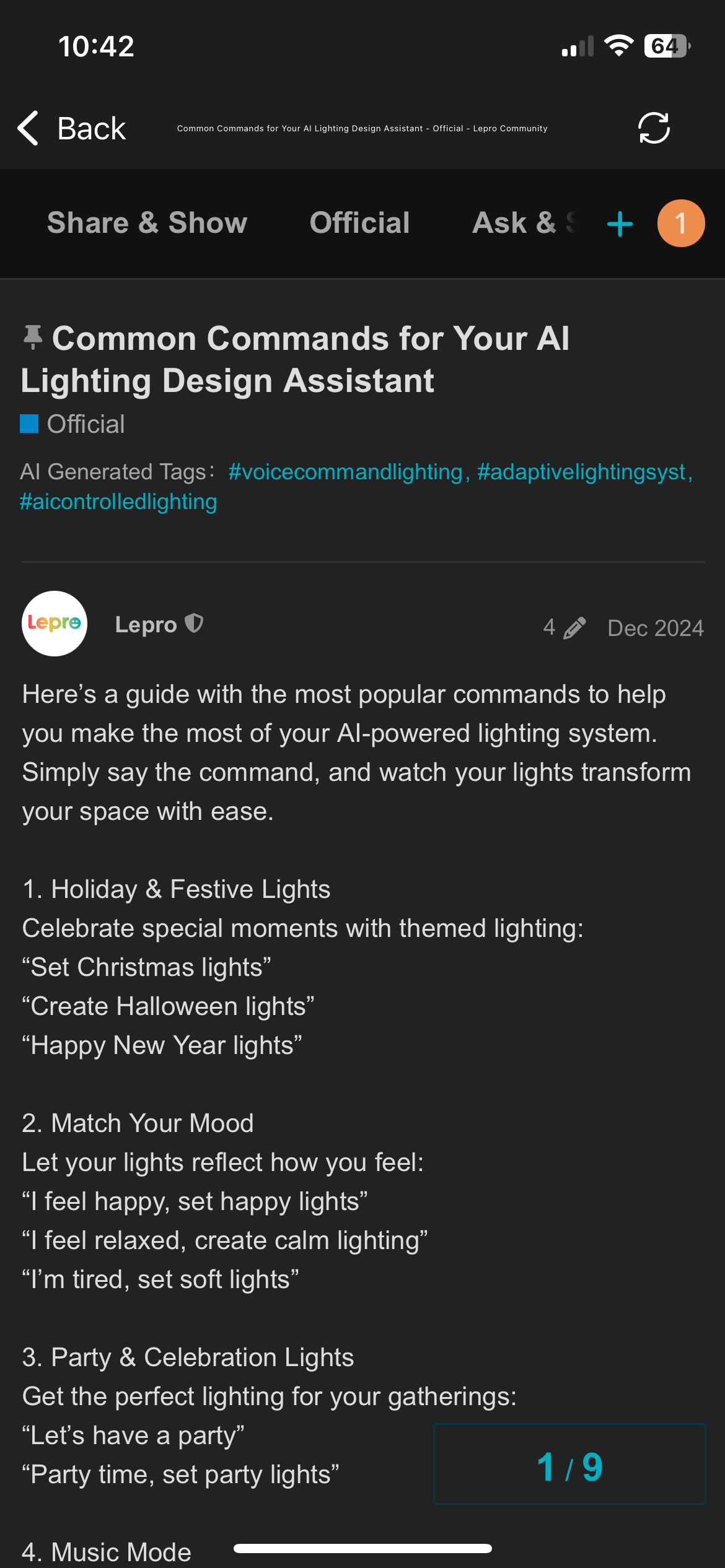Create a new post with the plus icon
This screenshot has width=725, height=1568.
(620, 224)
